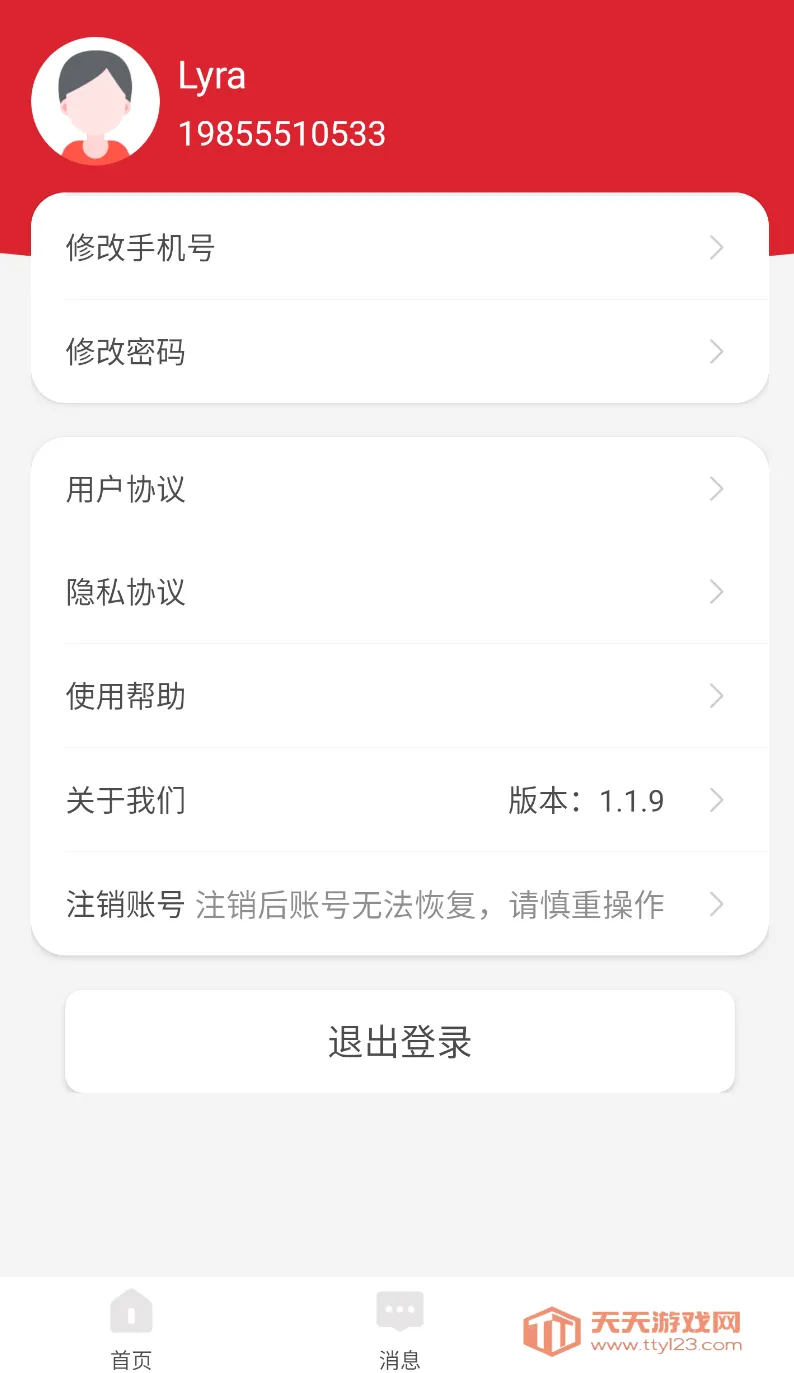Open the 隐私协议 privacy agreement

point(398,592)
